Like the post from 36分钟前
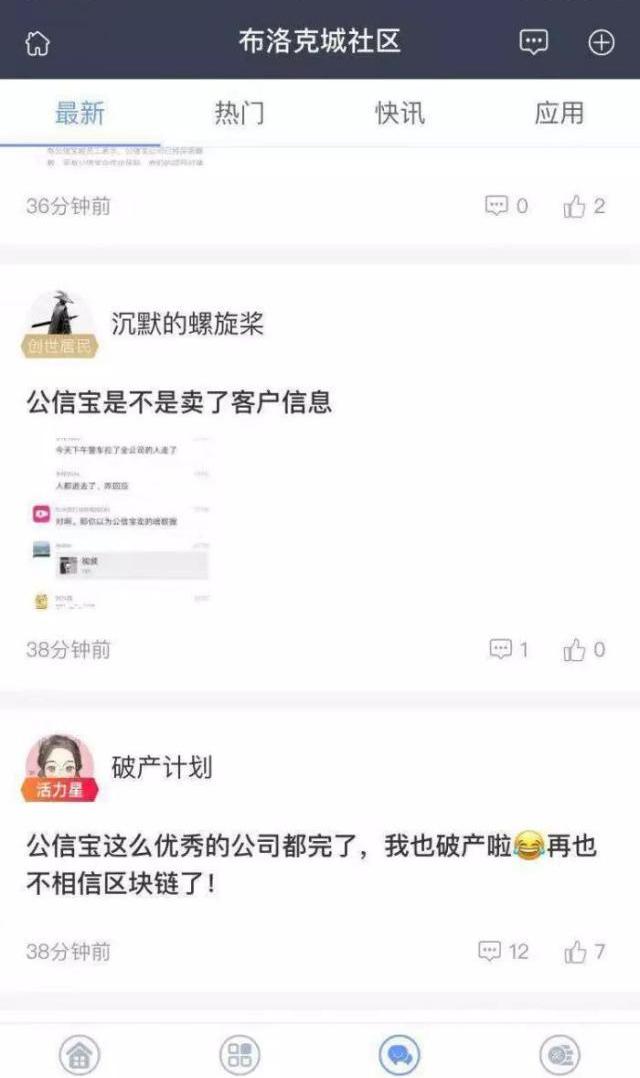This screenshot has width=640, height=1078. [x=584, y=207]
